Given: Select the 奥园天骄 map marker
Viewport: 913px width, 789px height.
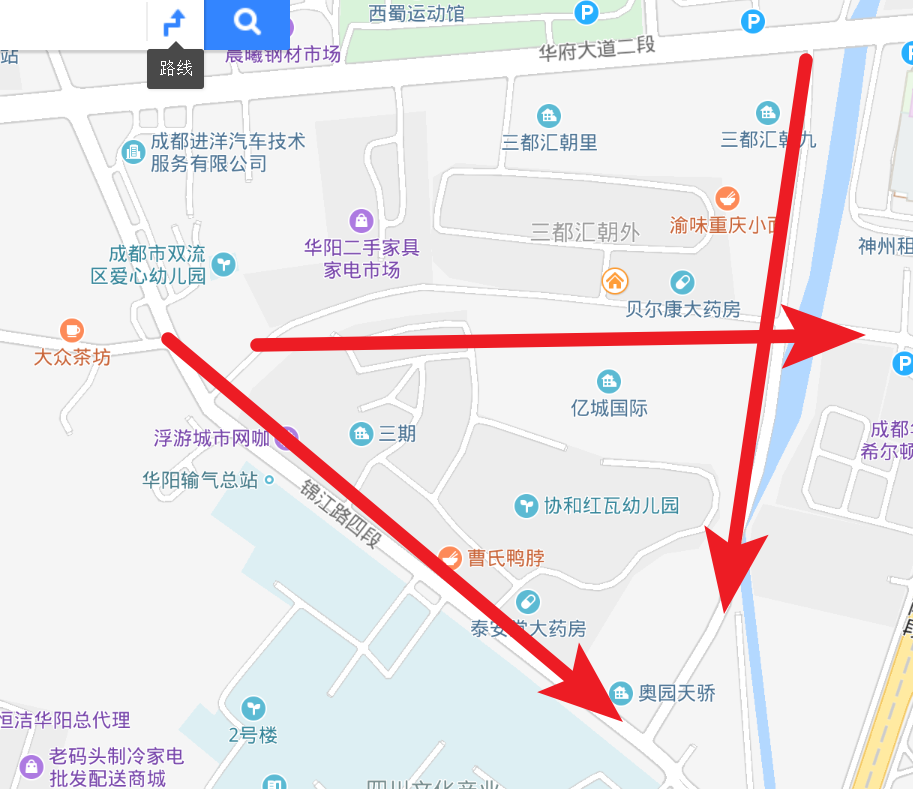Looking at the screenshot, I should click(x=621, y=692).
